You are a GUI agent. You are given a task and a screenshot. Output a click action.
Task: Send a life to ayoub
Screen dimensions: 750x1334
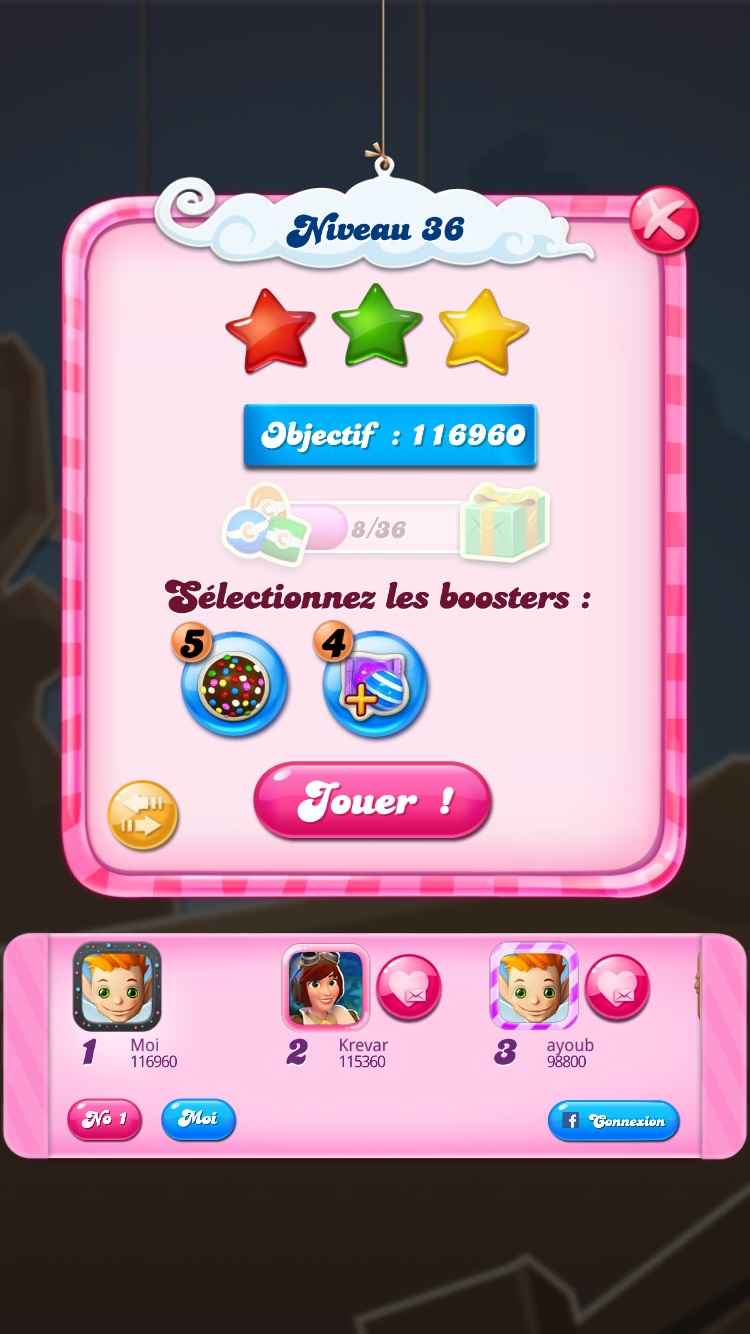click(x=617, y=988)
